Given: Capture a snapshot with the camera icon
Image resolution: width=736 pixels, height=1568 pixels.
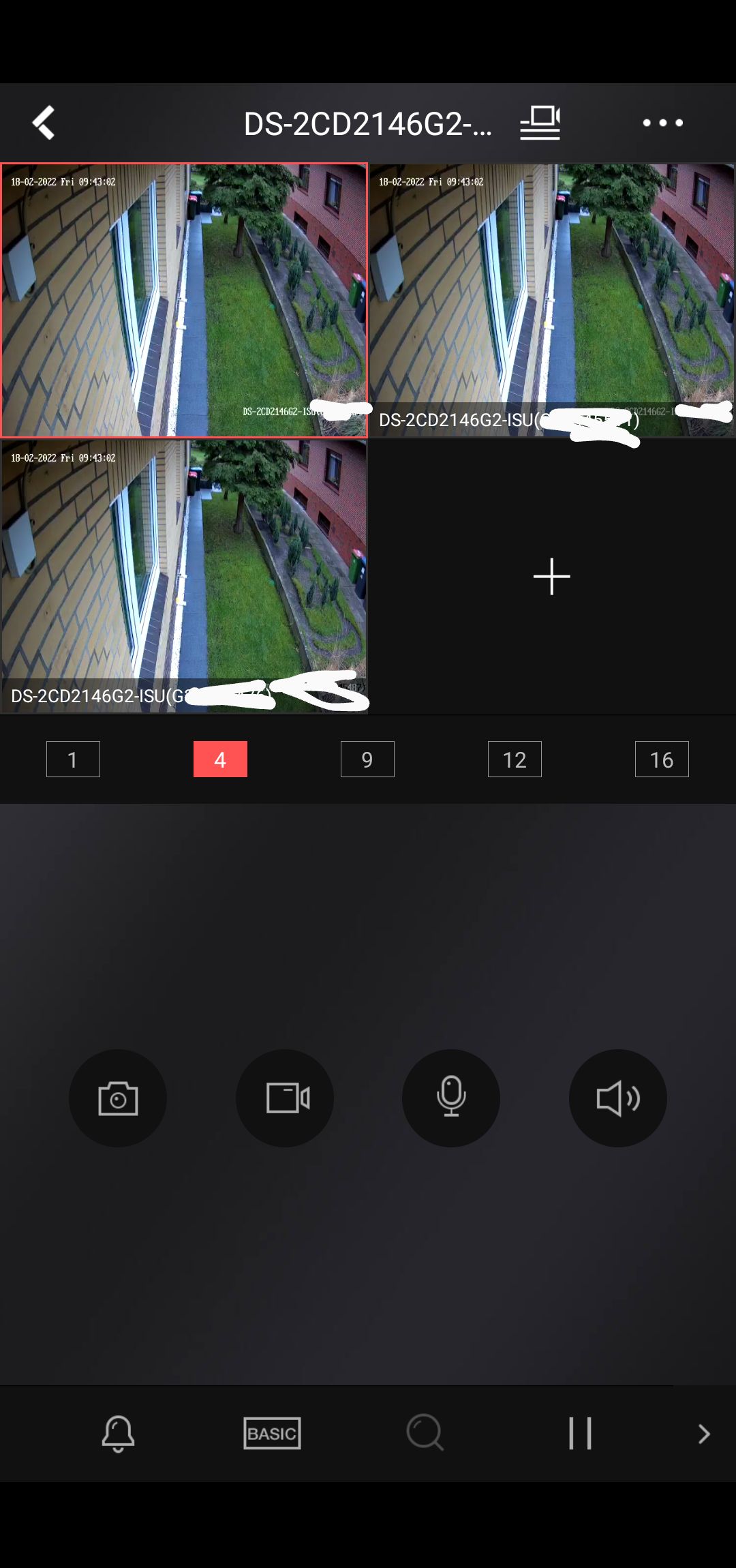Looking at the screenshot, I should coord(118,1098).
